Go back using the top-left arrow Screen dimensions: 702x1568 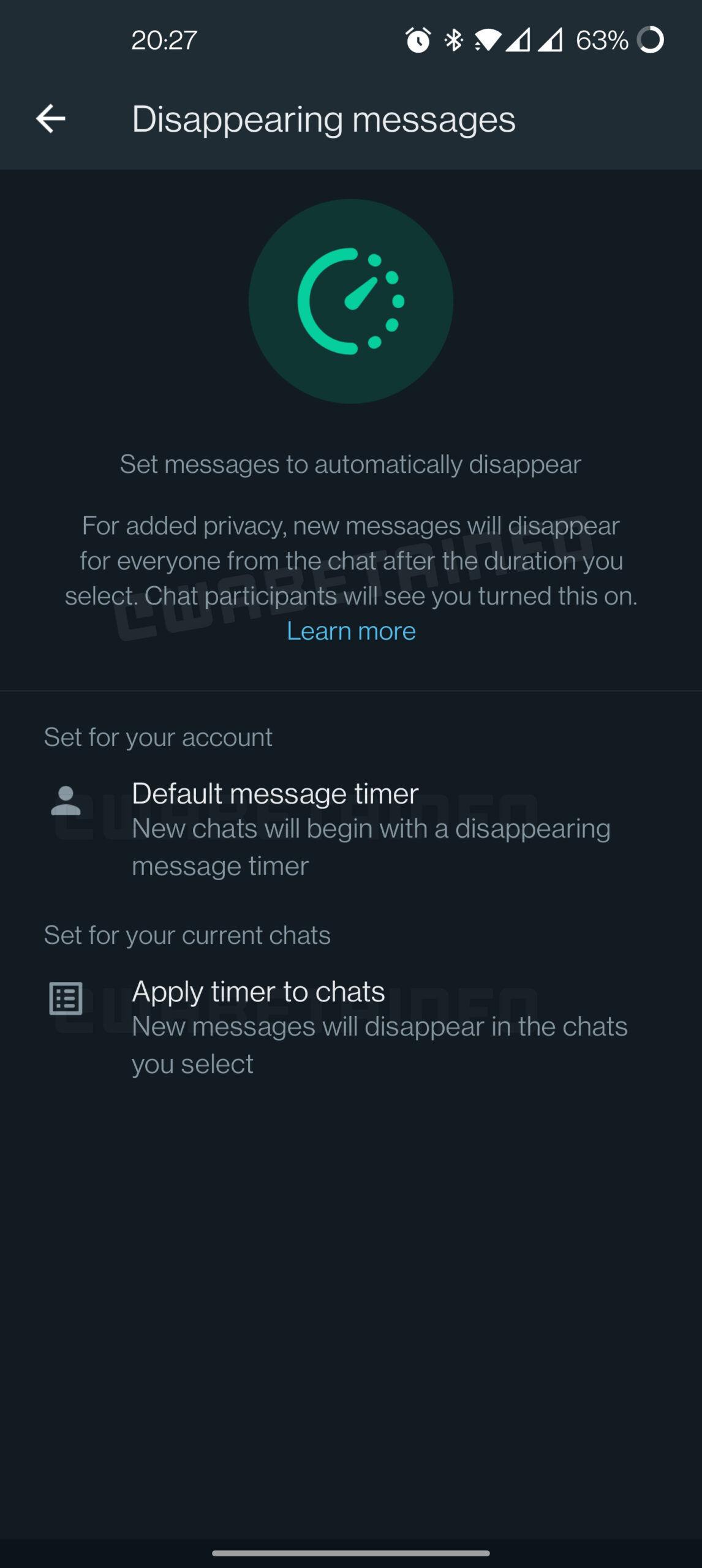point(51,119)
